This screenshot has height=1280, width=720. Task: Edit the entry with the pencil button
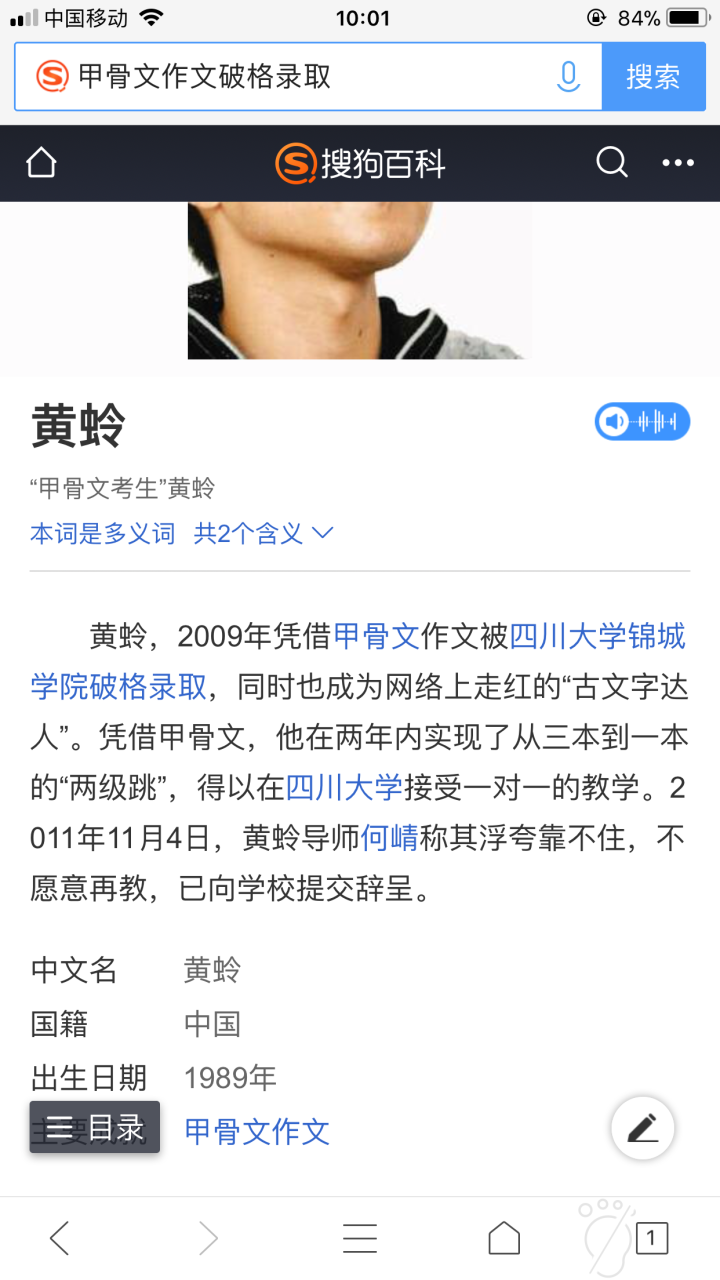(643, 1127)
